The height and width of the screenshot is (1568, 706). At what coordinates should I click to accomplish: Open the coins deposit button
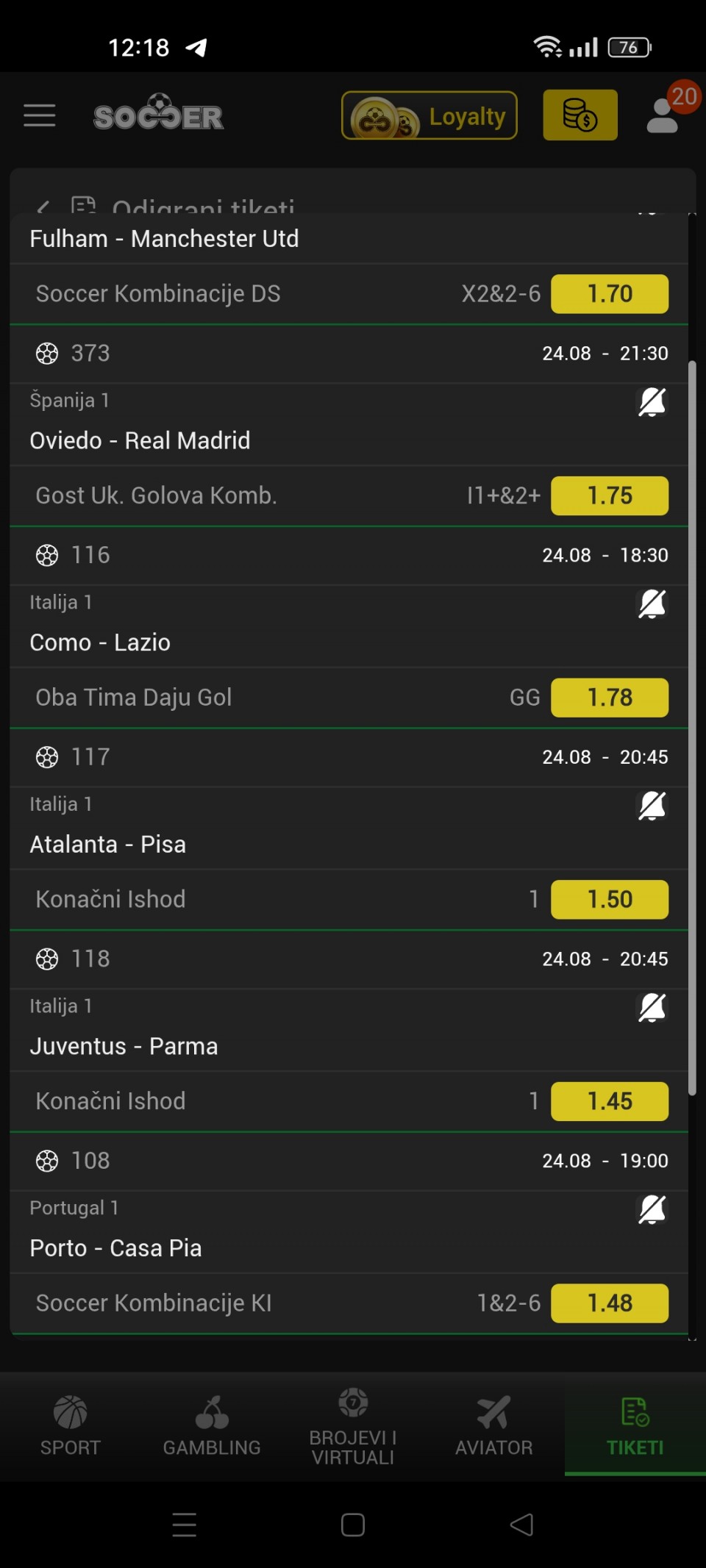coord(580,115)
